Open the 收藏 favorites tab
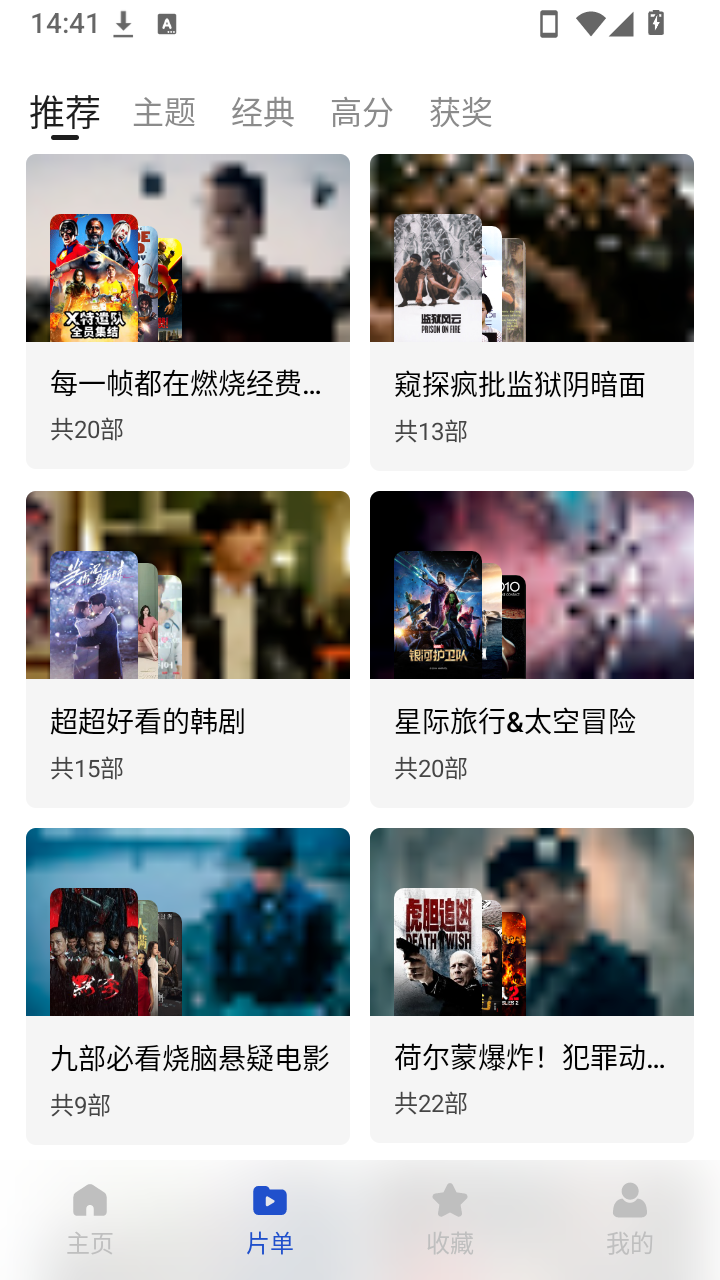 pyautogui.click(x=450, y=1219)
